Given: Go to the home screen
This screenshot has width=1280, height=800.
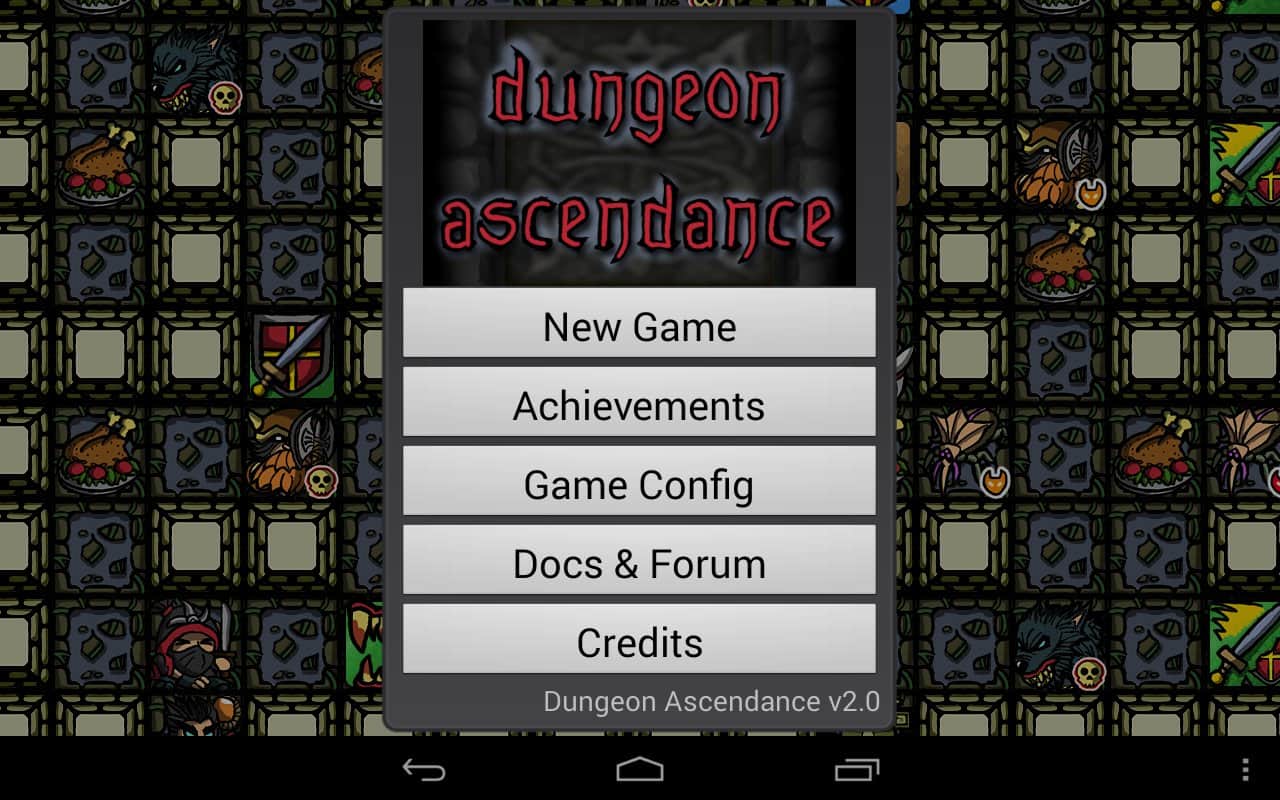Looking at the screenshot, I should [x=640, y=769].
